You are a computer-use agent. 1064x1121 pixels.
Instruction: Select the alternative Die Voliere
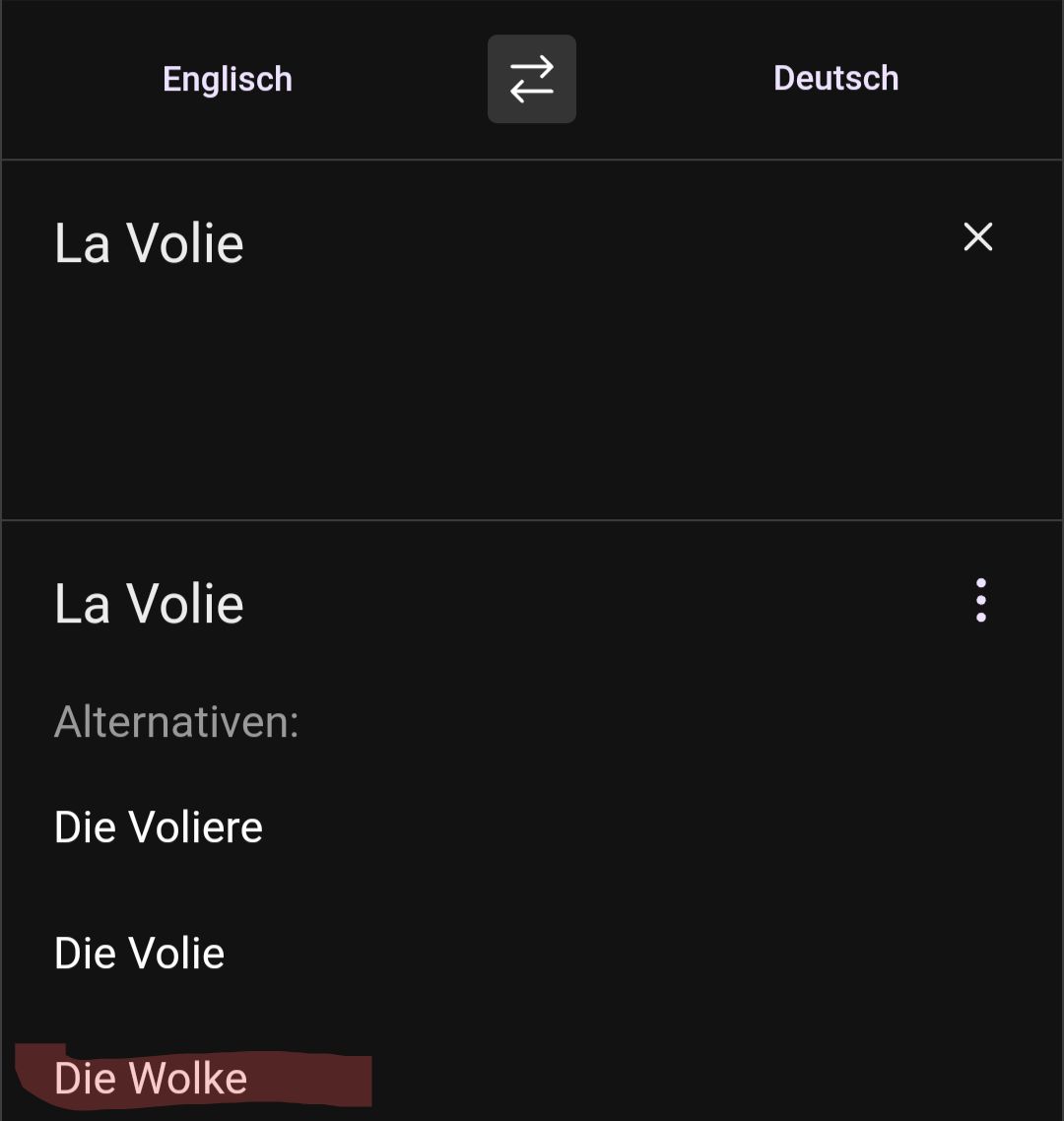159,826
